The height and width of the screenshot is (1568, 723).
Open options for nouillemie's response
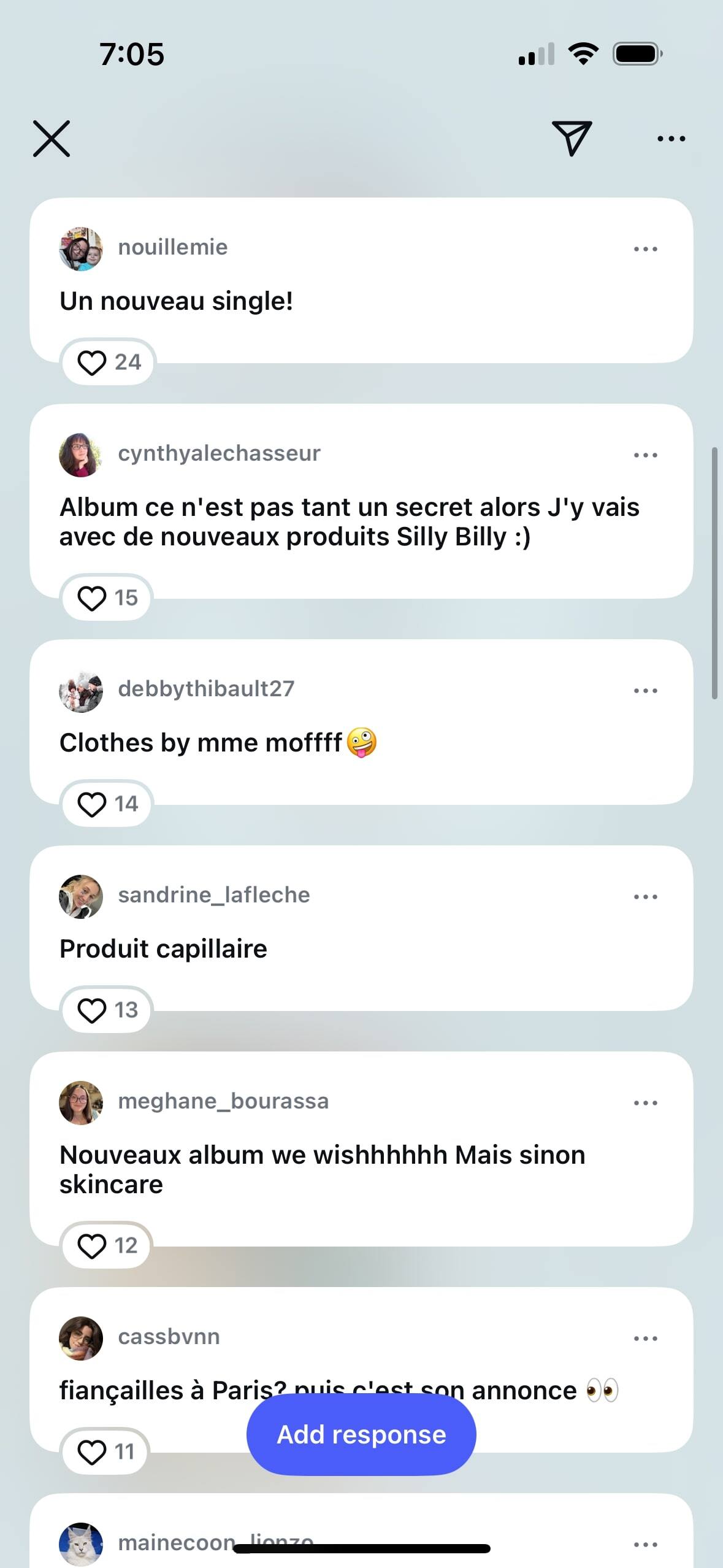(x=645, y=249)
